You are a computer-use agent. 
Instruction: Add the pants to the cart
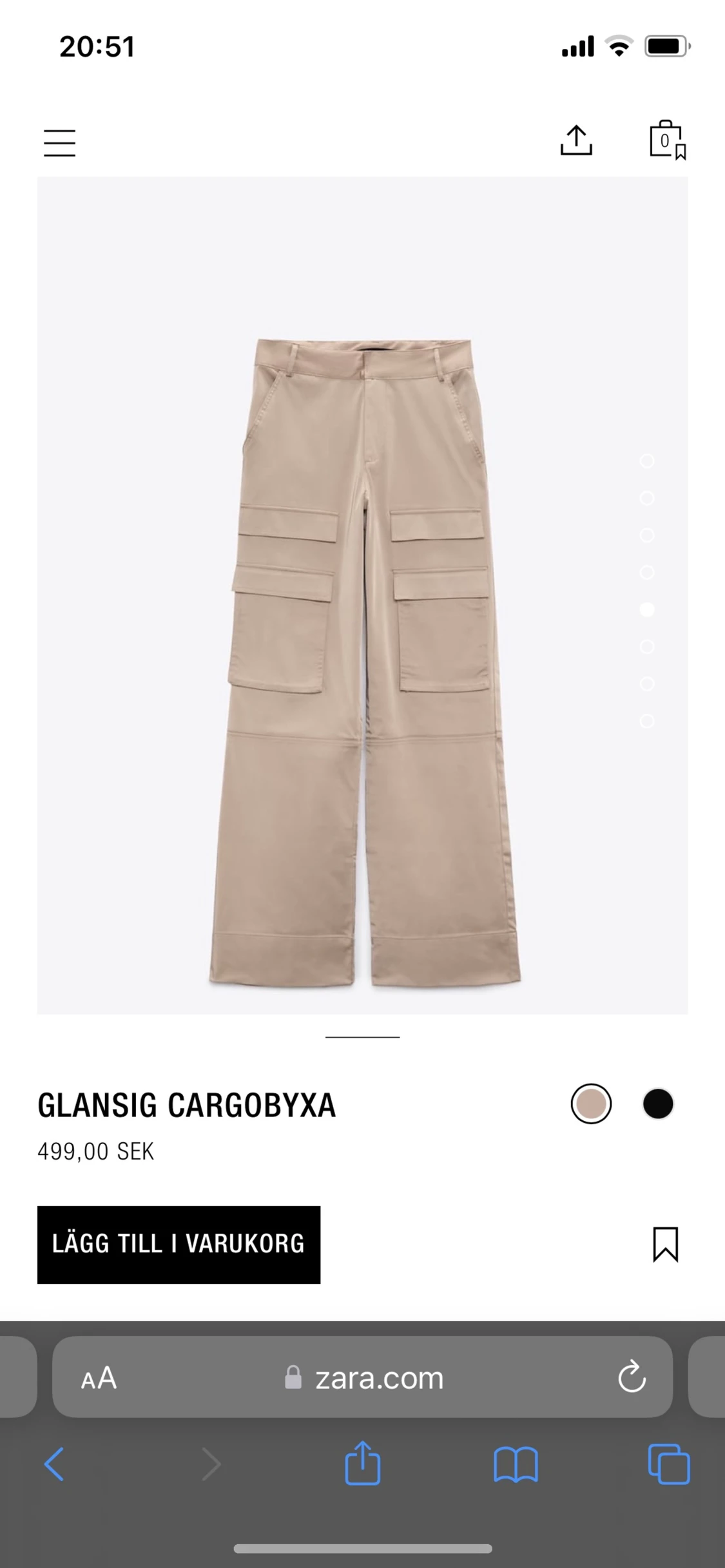(179, 1243)
